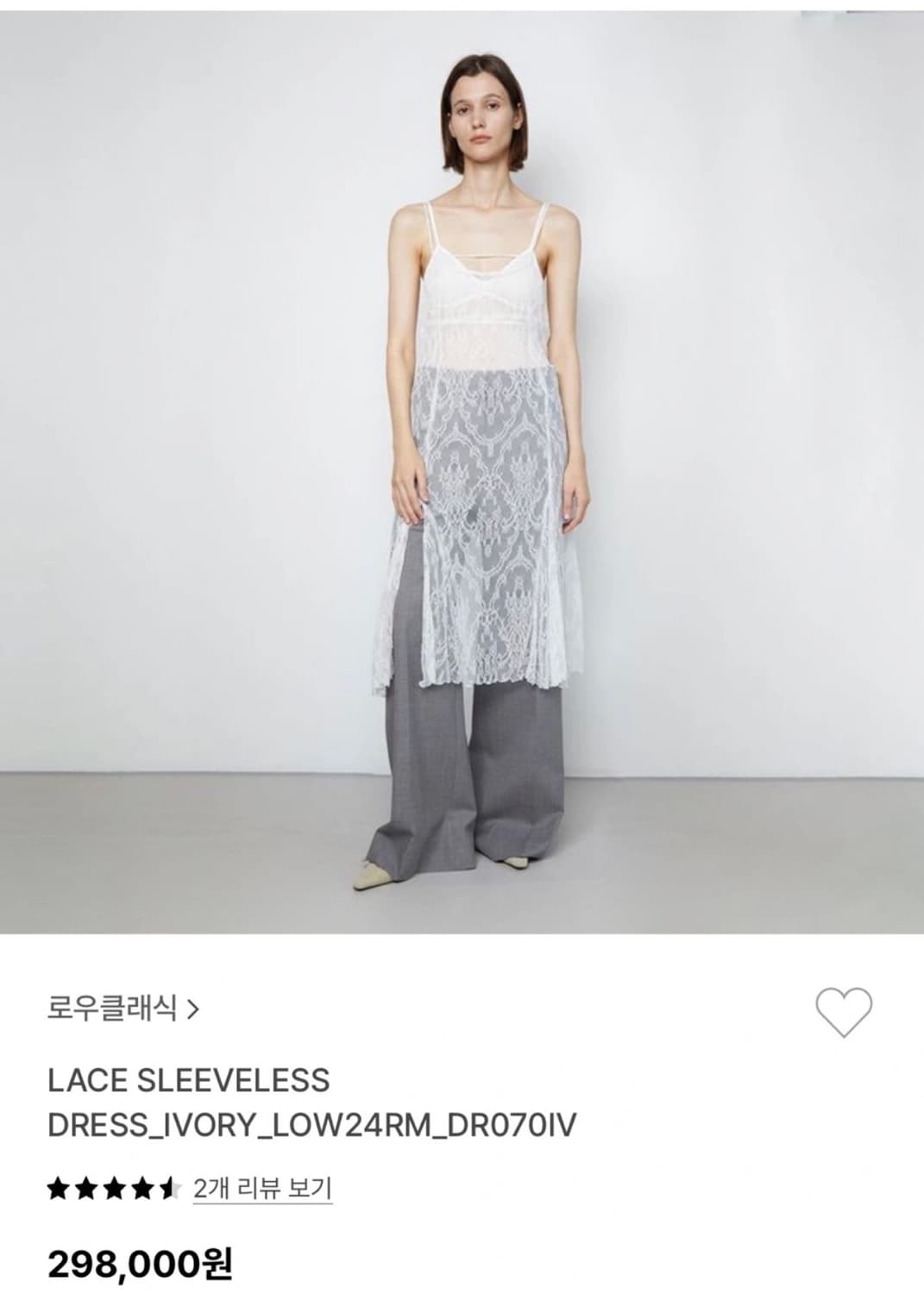Tap the third star in the rating
Image resolution: width=924 pixels, height=1294 pixels.
[x=113, y=1189]
